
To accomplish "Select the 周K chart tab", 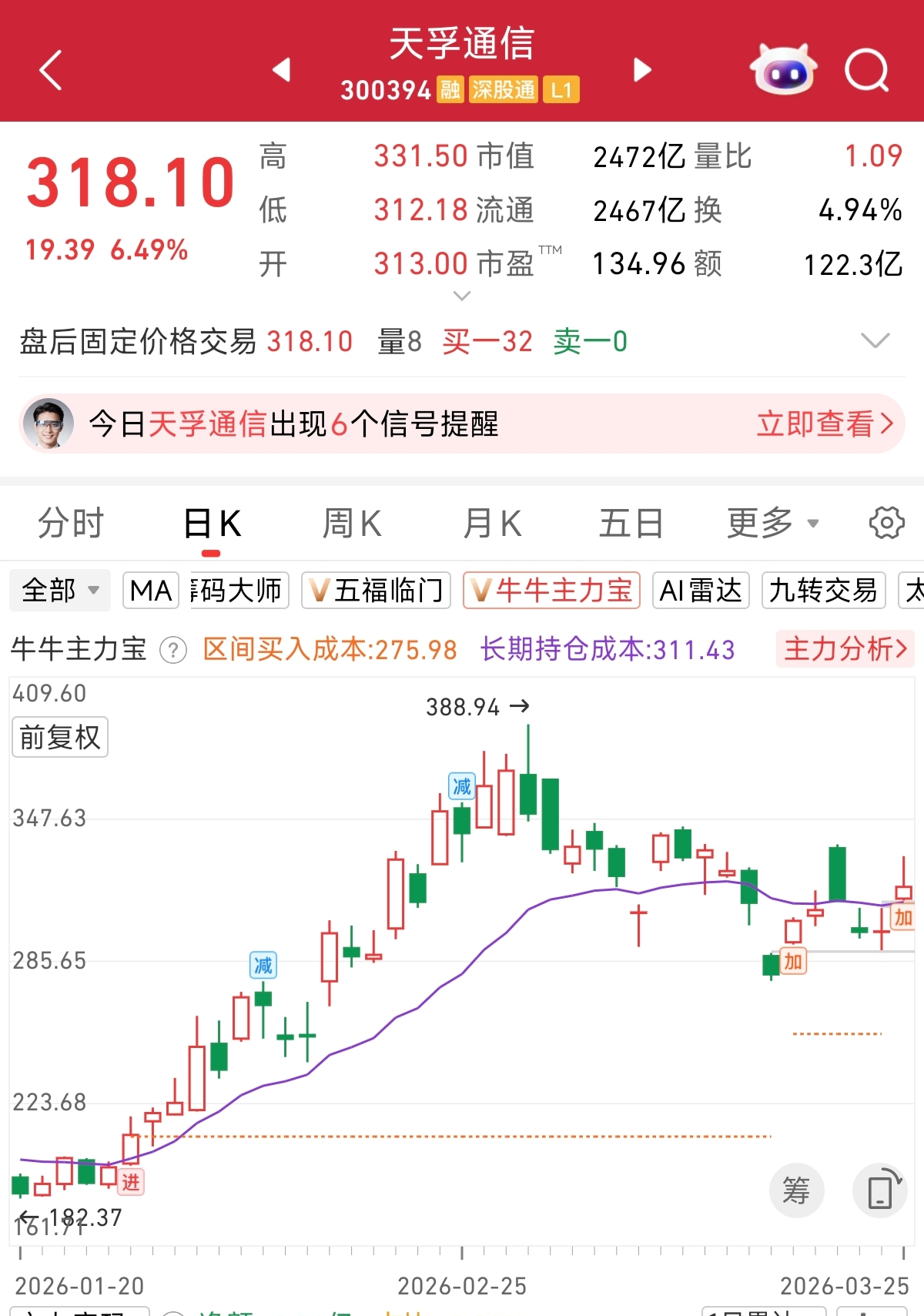I will click(351, 524).
